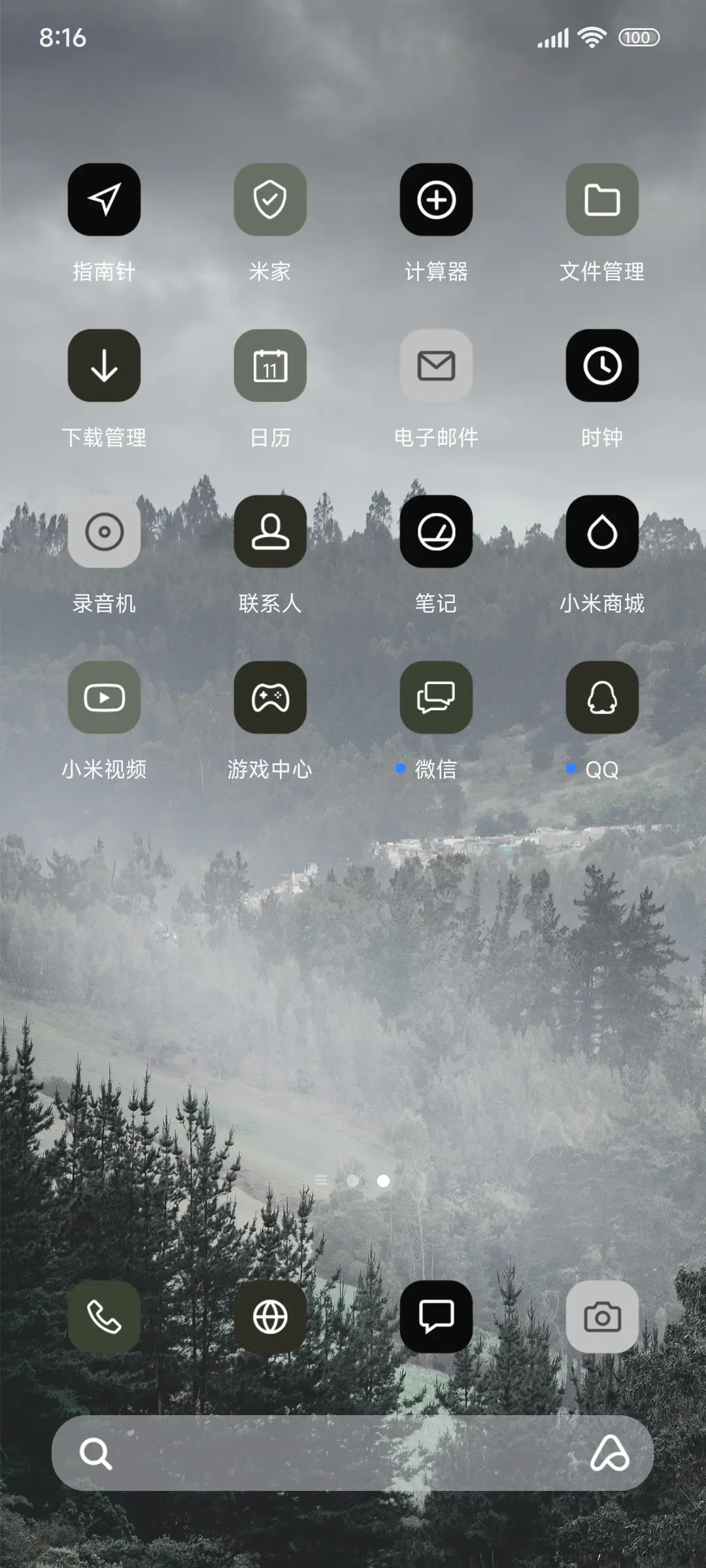706x1568 pixels.
Task: Open 小米视频 video app
Action: [105, 698]
